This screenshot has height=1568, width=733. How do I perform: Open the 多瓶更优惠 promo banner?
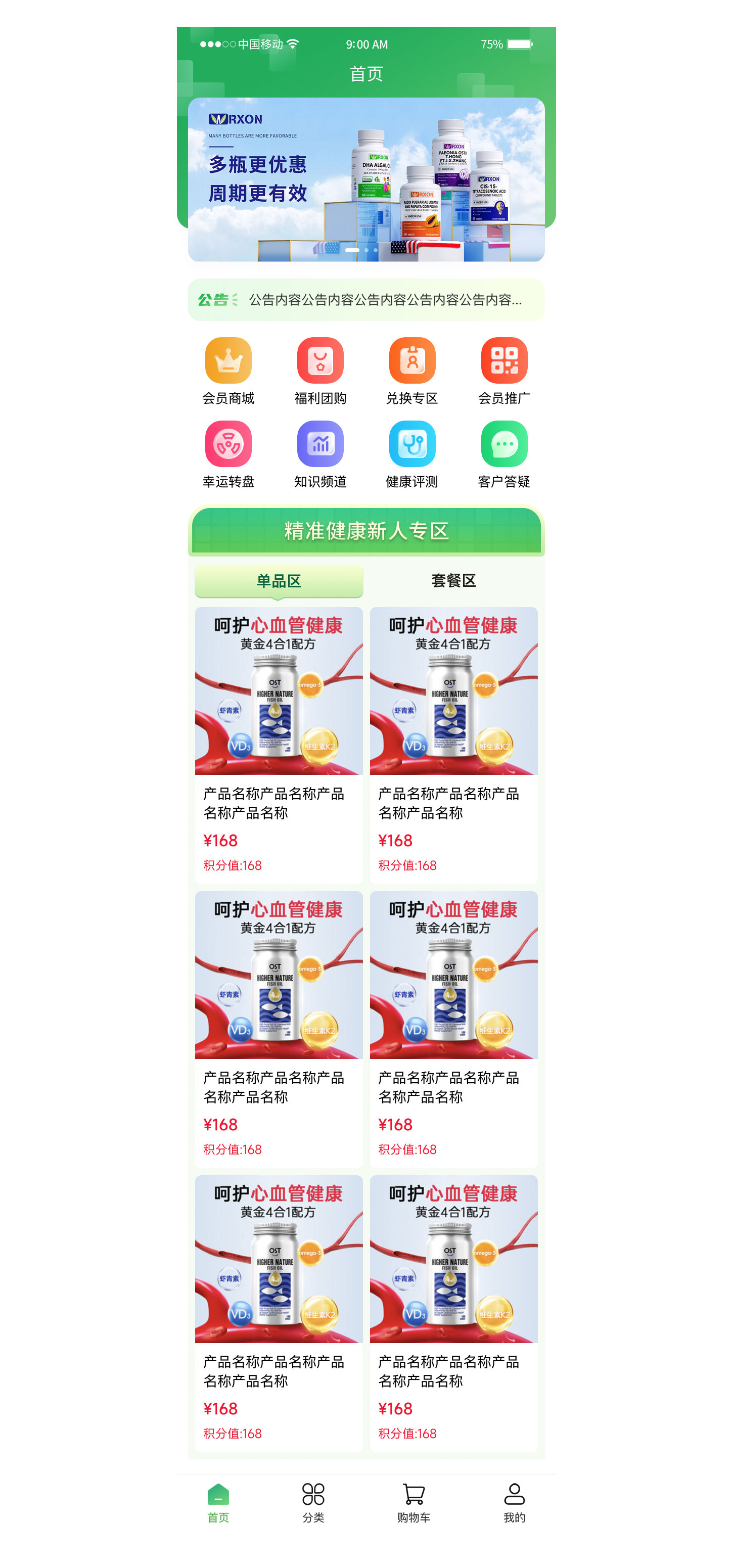tap(366, 179)
